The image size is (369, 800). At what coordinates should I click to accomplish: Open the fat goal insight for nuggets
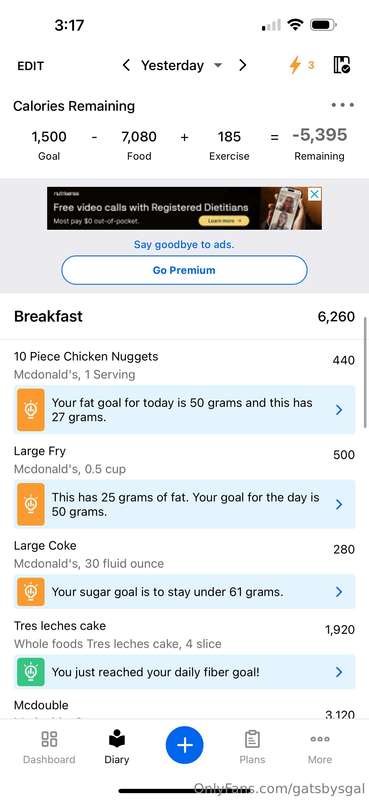(184, 410)
